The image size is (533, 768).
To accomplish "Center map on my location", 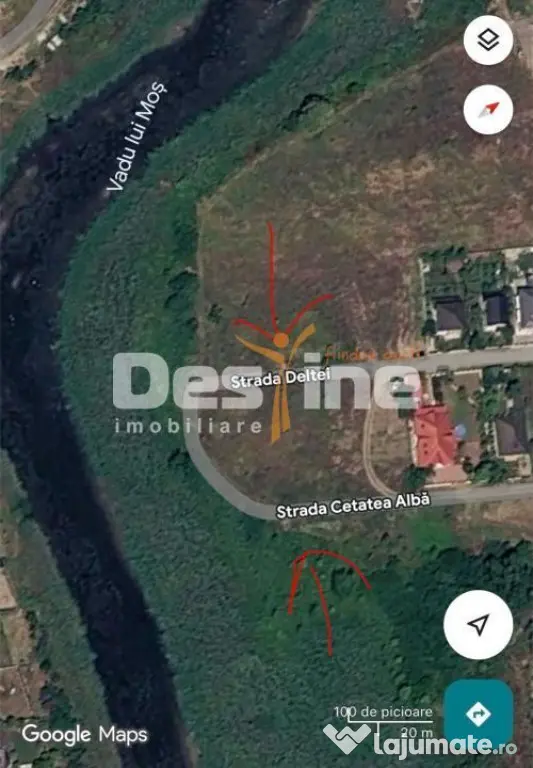I will point(478,624).
